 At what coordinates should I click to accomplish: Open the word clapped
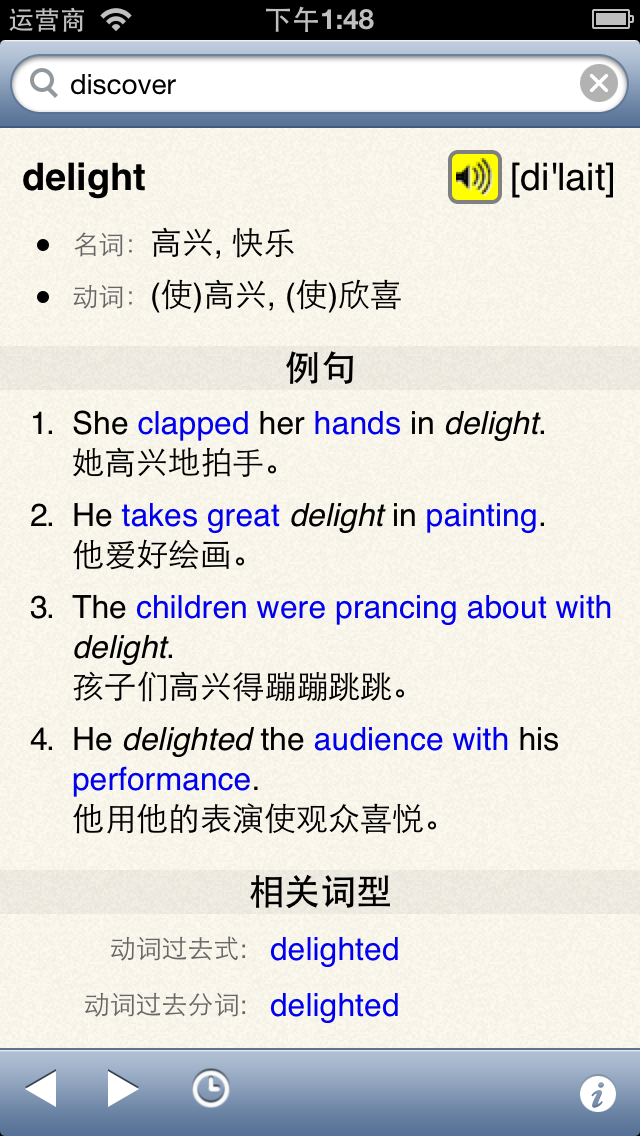tap(193, 424)
